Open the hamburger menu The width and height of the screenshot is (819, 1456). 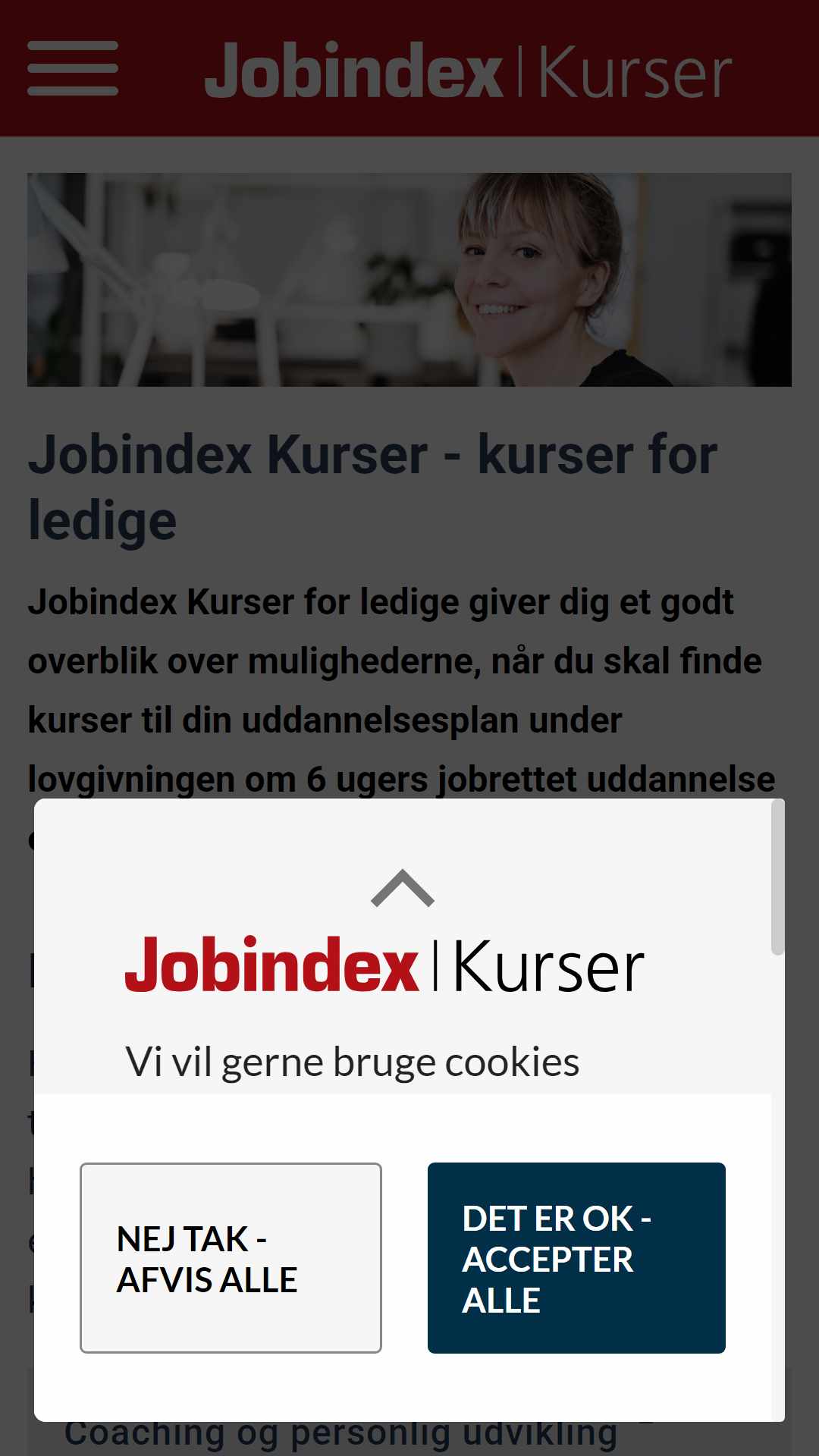click(x=73, y=69)
